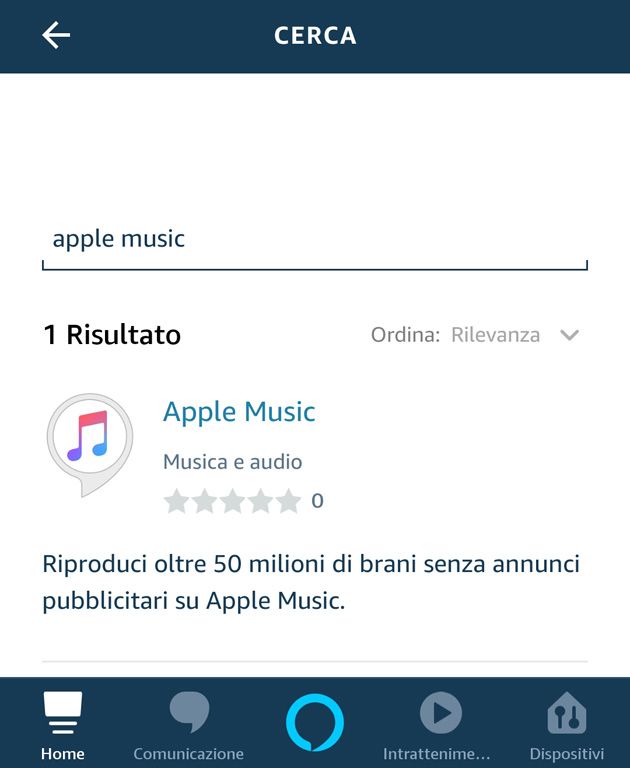630x768 pixels.
Task: Tap the search field containing apple music
Action: 314,240
